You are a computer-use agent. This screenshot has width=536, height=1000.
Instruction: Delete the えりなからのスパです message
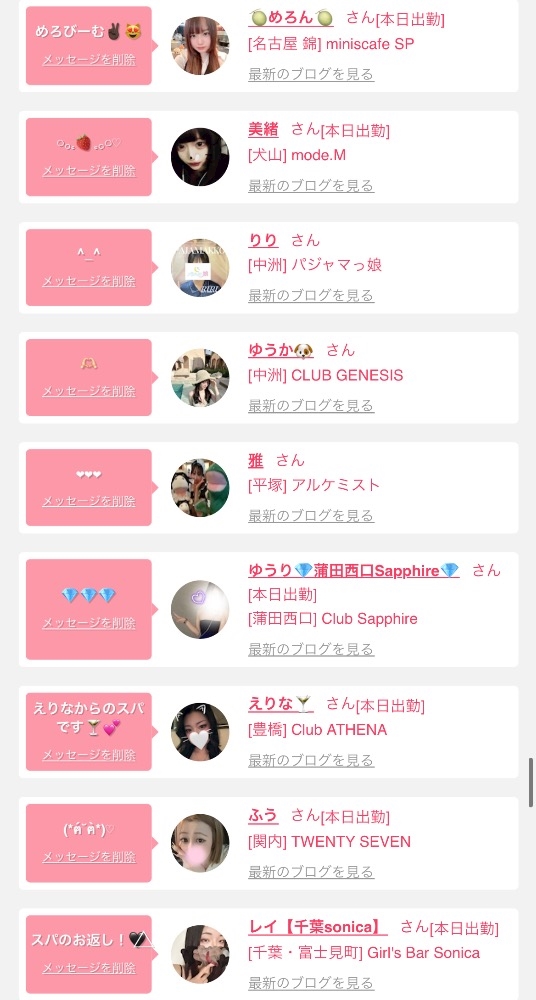(89, 755)
